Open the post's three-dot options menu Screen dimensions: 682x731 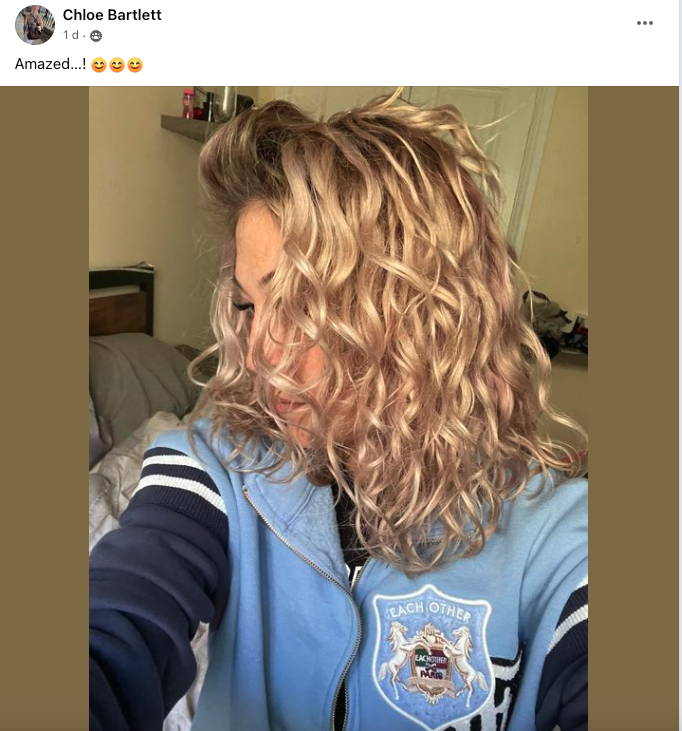coord(645,23)
